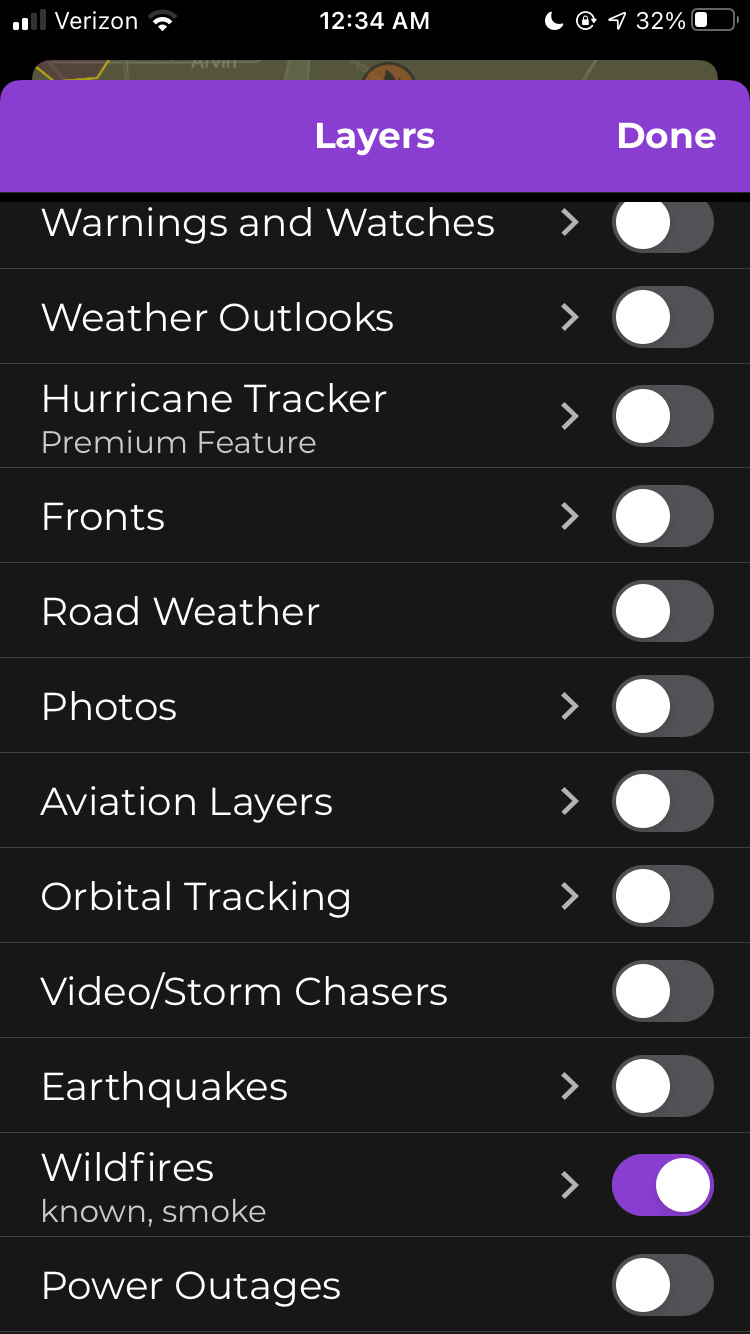Expand Aviation Layers options chevron
This screenshot has width=750, height=1334.
570,801
